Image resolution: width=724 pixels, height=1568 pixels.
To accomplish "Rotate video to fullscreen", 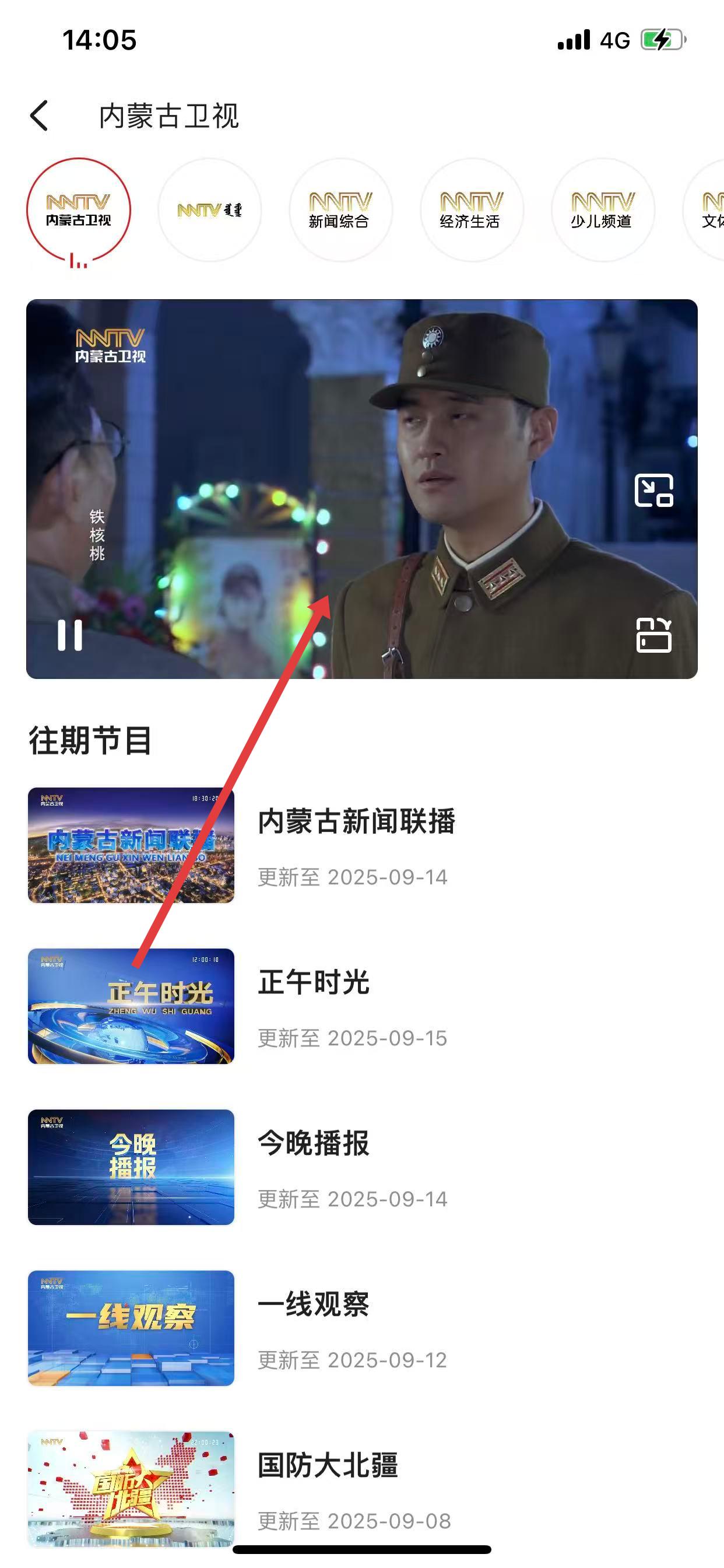I will 654,635.
